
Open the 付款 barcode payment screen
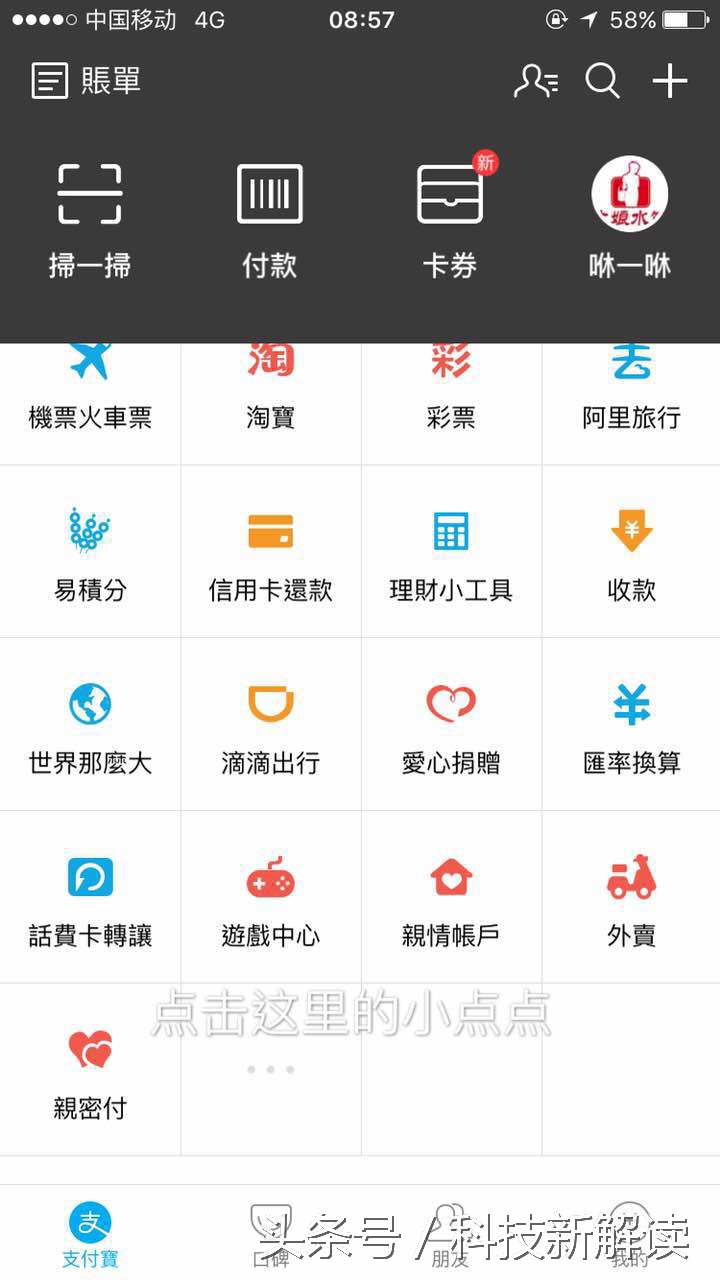point(270,215)
